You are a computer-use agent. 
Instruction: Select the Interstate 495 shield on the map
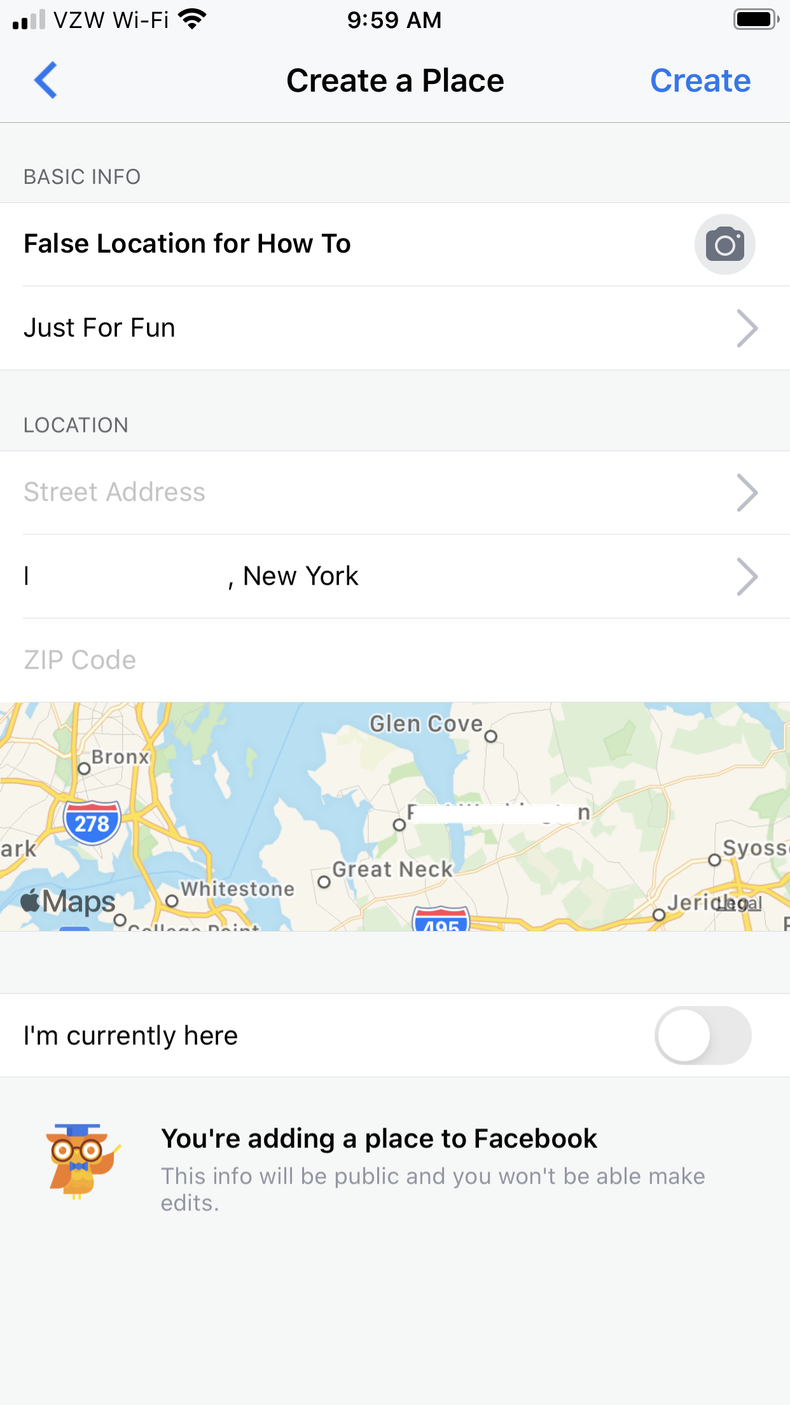(440, 922)
